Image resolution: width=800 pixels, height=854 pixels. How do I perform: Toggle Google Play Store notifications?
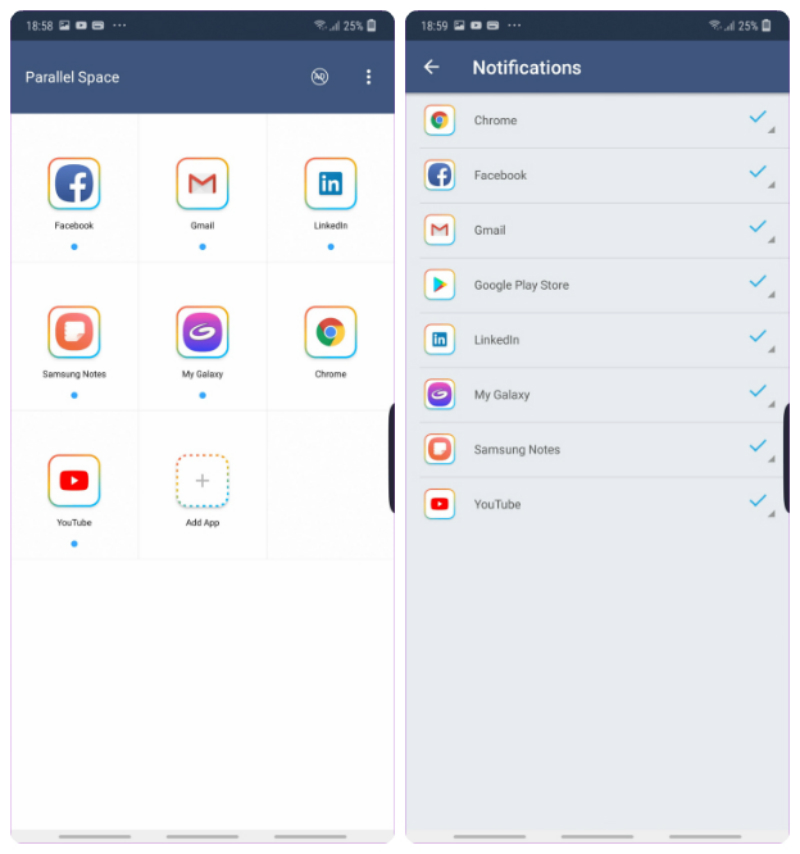point(758,284)
